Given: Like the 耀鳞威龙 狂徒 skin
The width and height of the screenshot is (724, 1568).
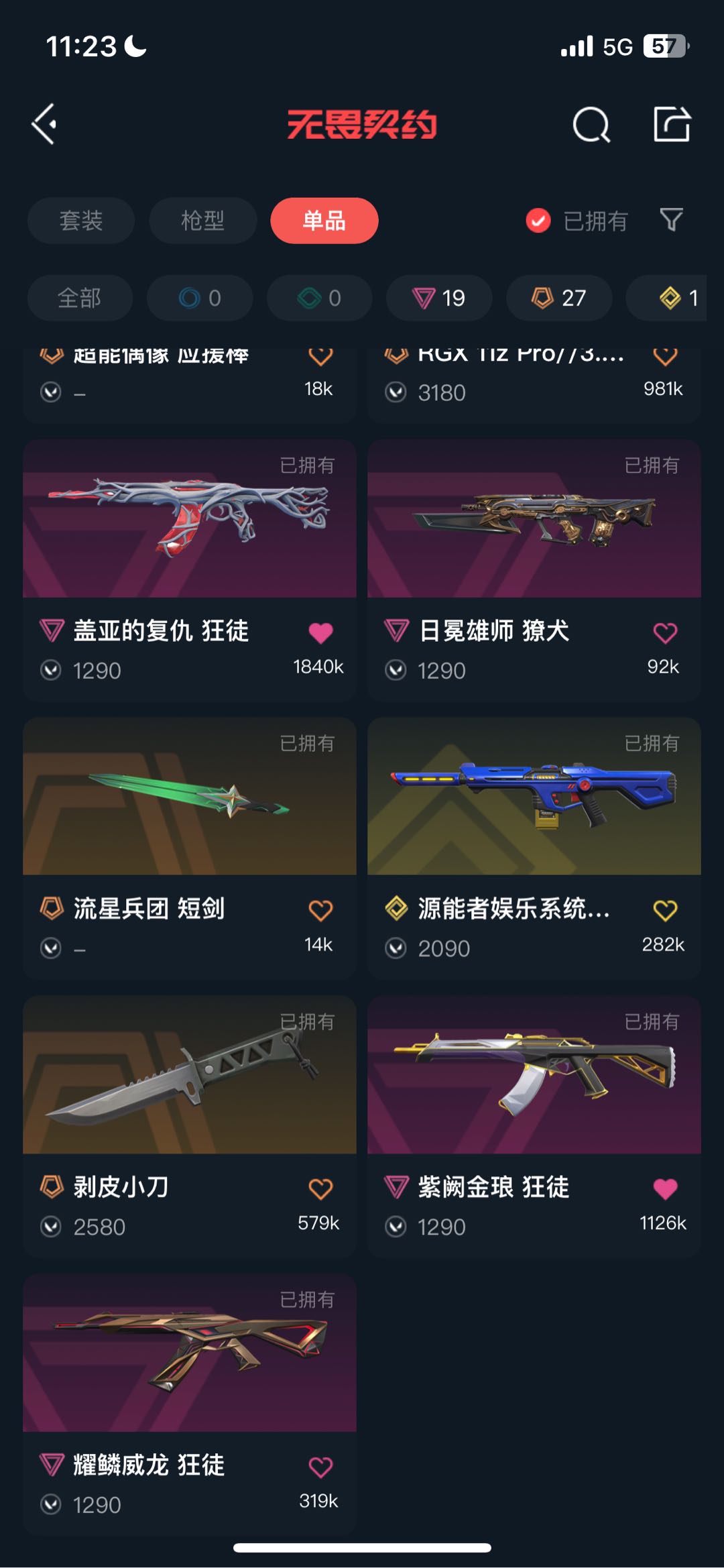Looking at the screenshot, I should tap(320, 1467).
